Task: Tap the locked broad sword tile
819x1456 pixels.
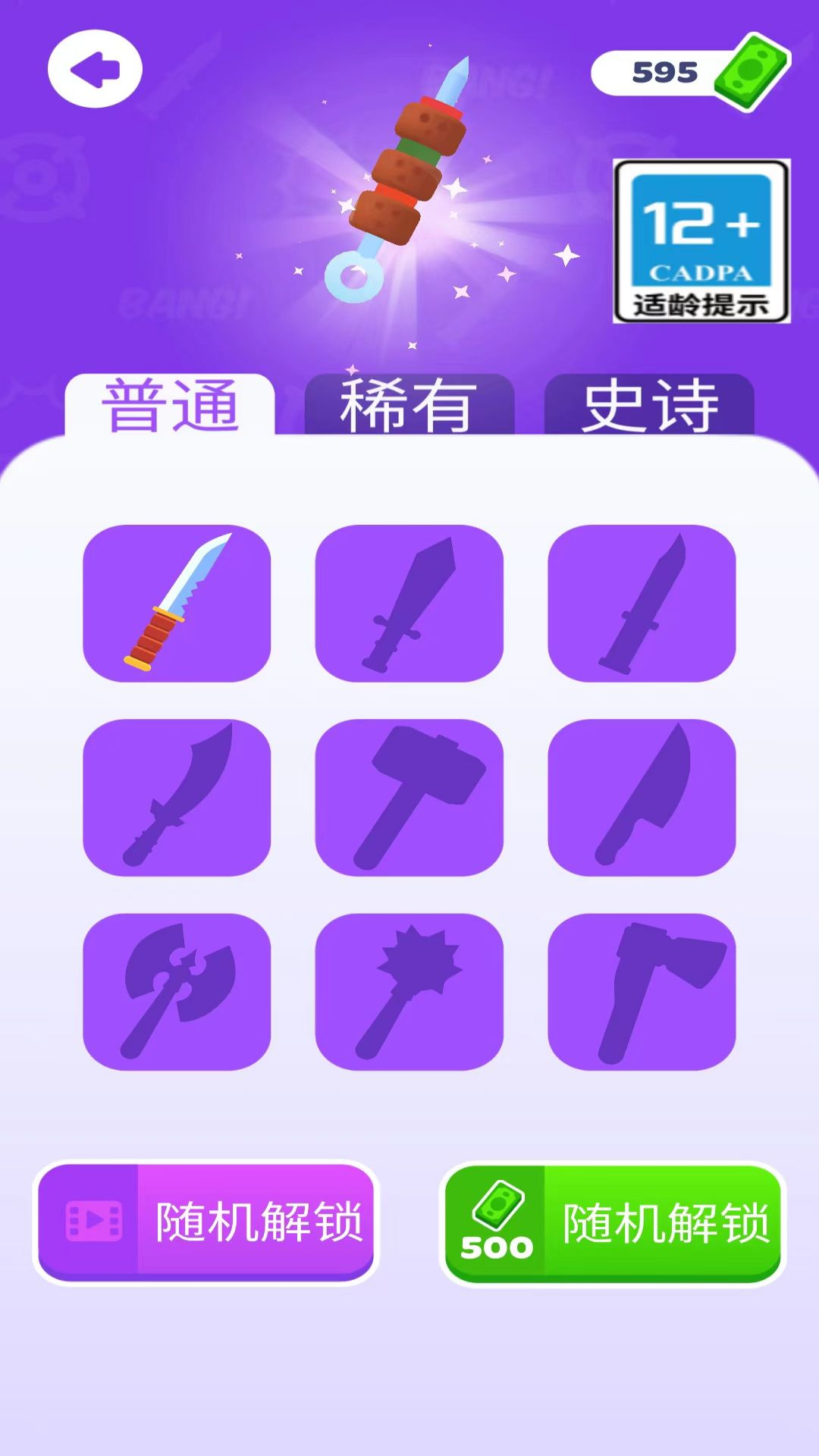Action: (x=409, y=603)
